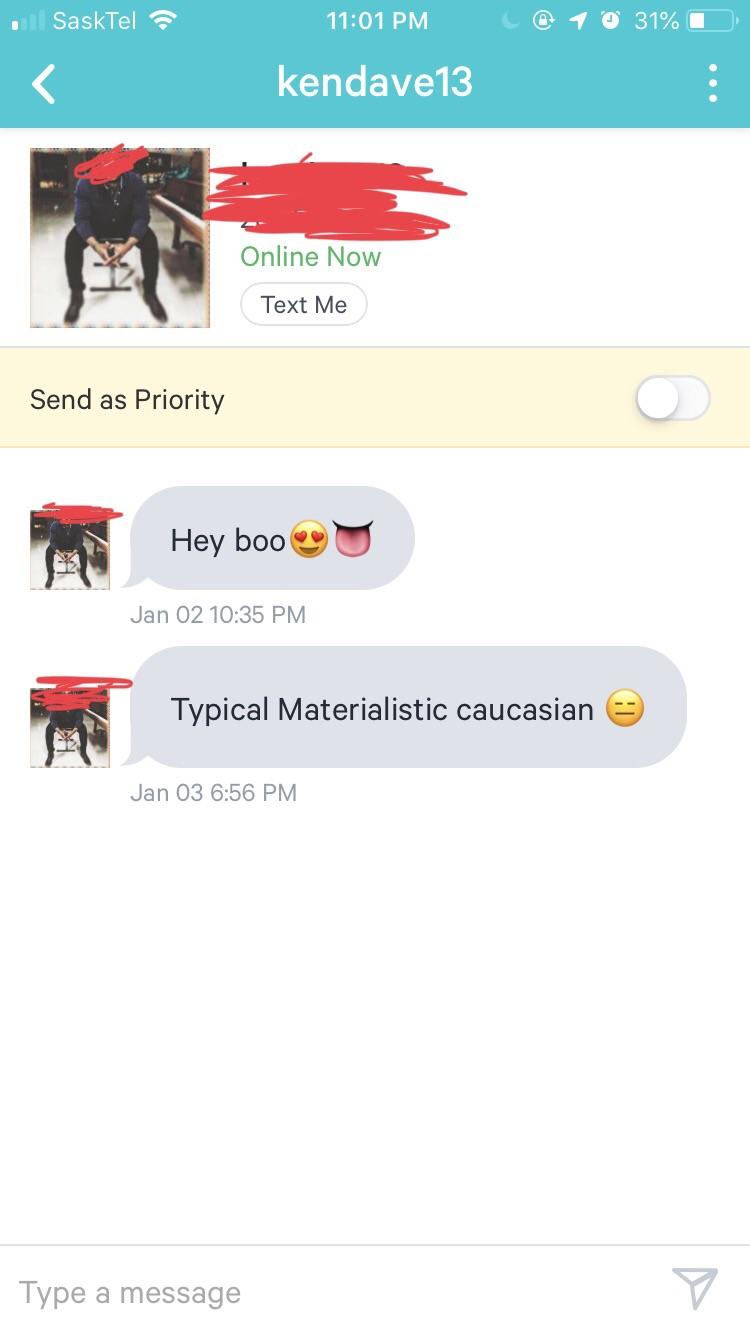This screenshot has height=1334, width=750.
Task: Open sender avatar beside "Hey boo" message
Action: tap(70, 548)
